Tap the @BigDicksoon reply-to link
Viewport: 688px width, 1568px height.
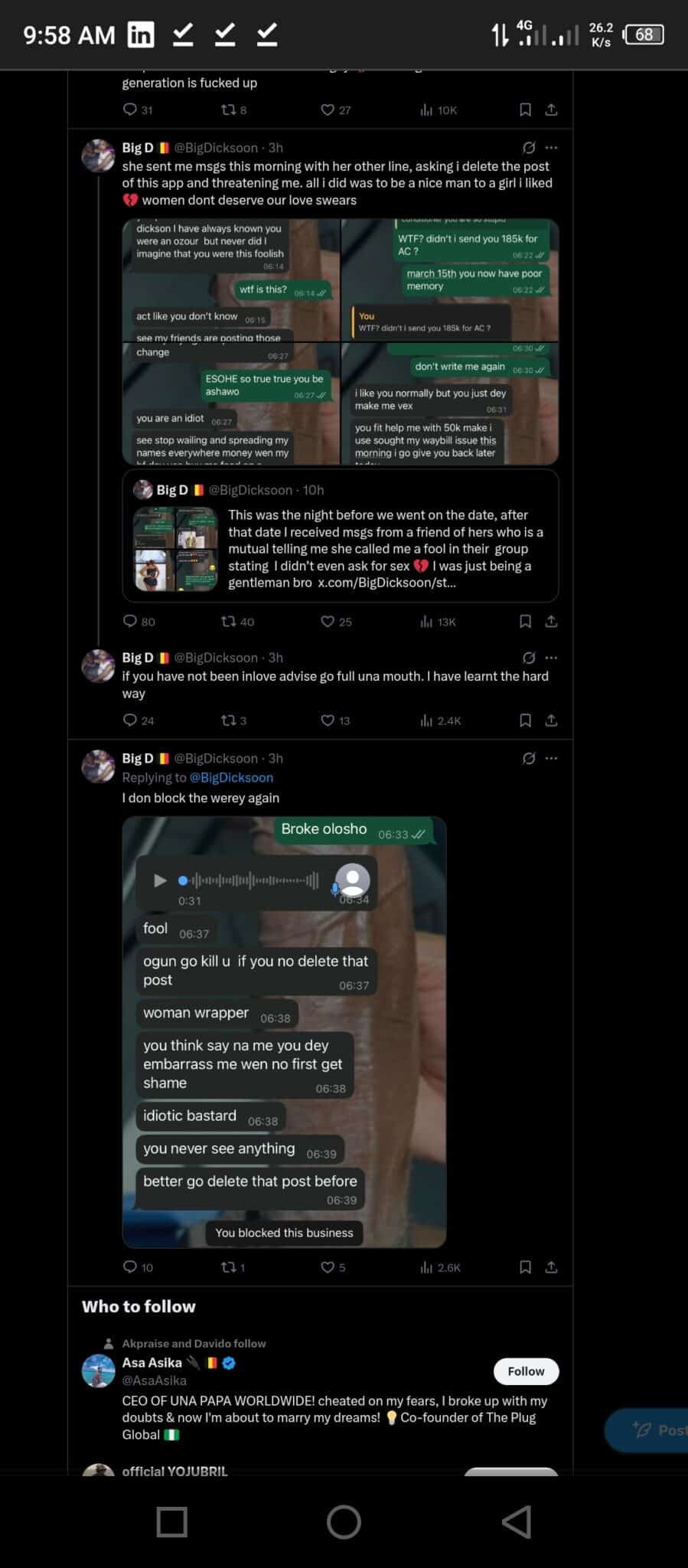click(x=231, y=778)
